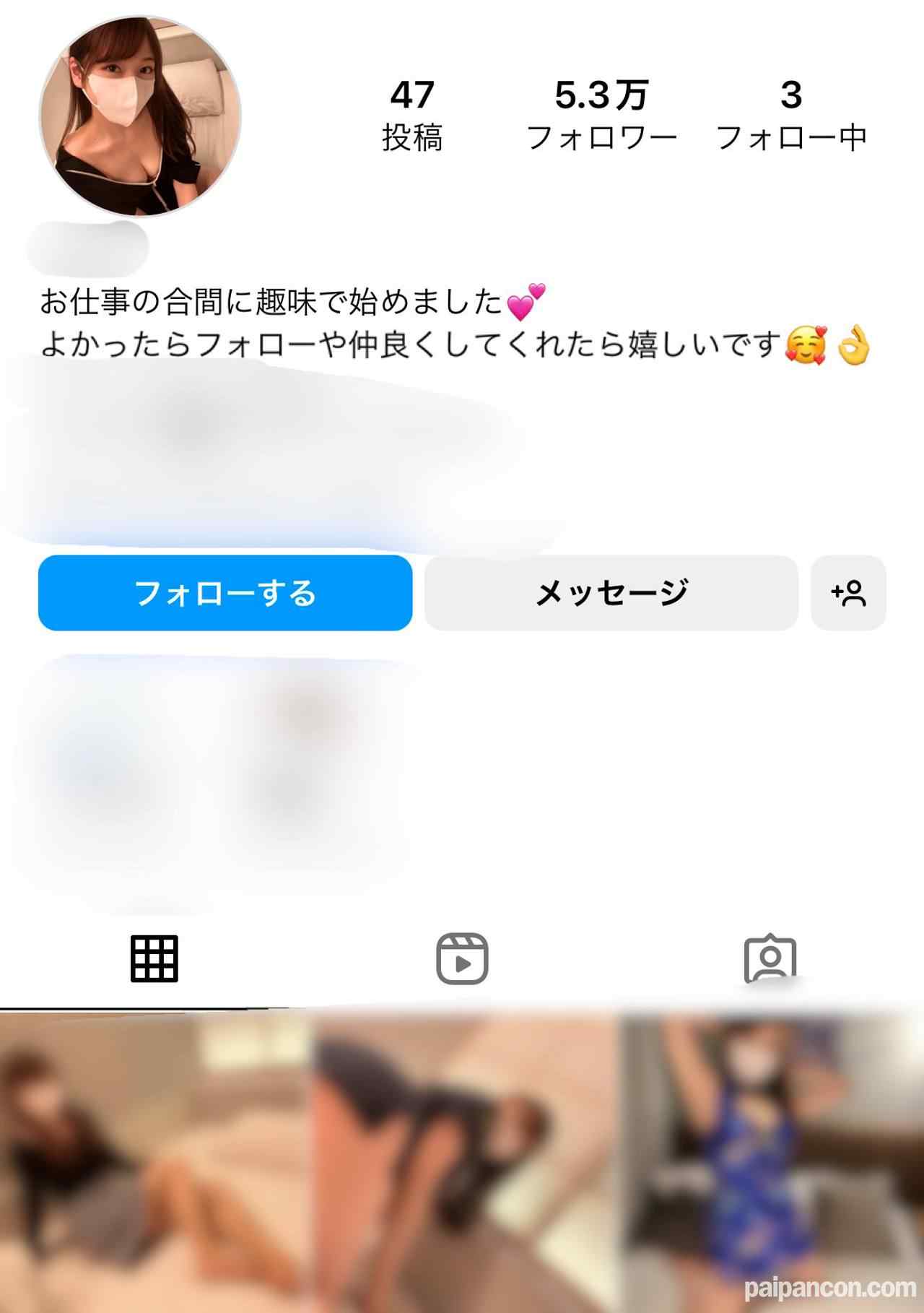Open the following list via フォロー中 count
The image size is (924, 1313).
click(791, 112)
